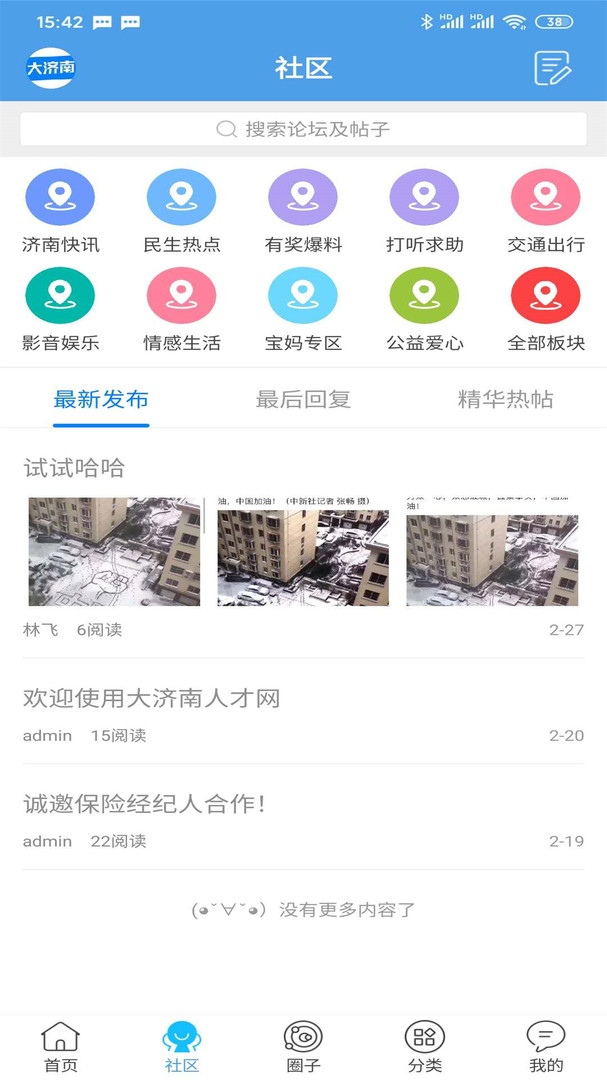This screenshot has height=1080, width=607.
Task: Open the 情感生活 board
Action: click(181, 309)
